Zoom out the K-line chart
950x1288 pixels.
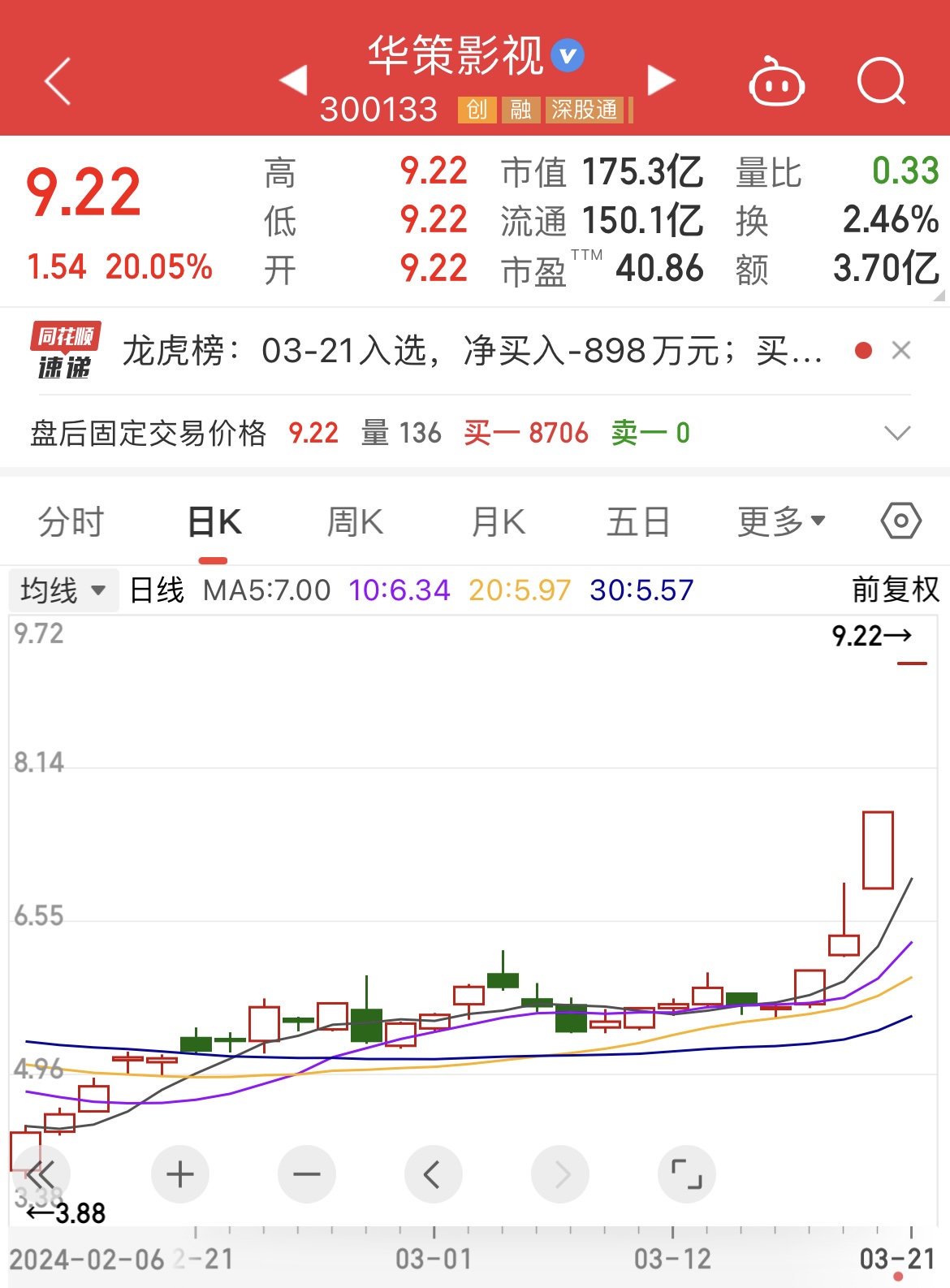[x=307, y=1174]
